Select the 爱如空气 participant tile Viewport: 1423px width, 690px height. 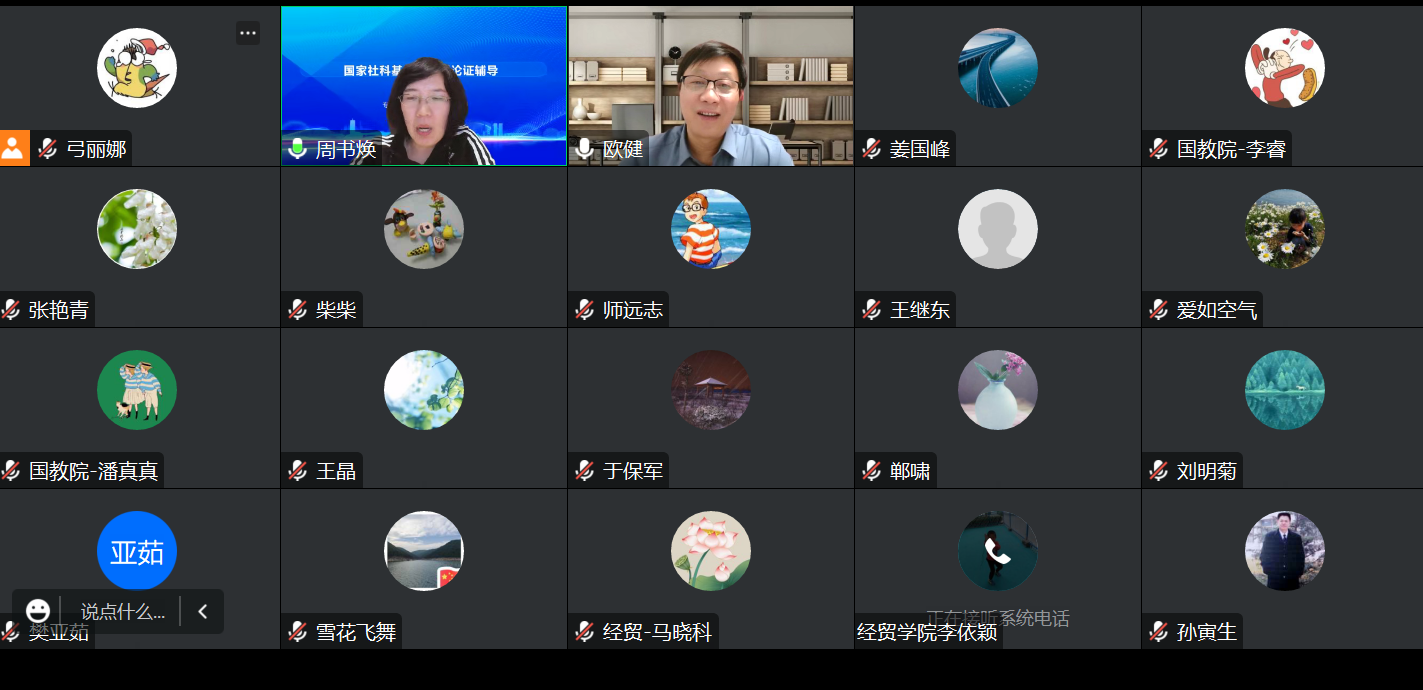point(1283,246)
